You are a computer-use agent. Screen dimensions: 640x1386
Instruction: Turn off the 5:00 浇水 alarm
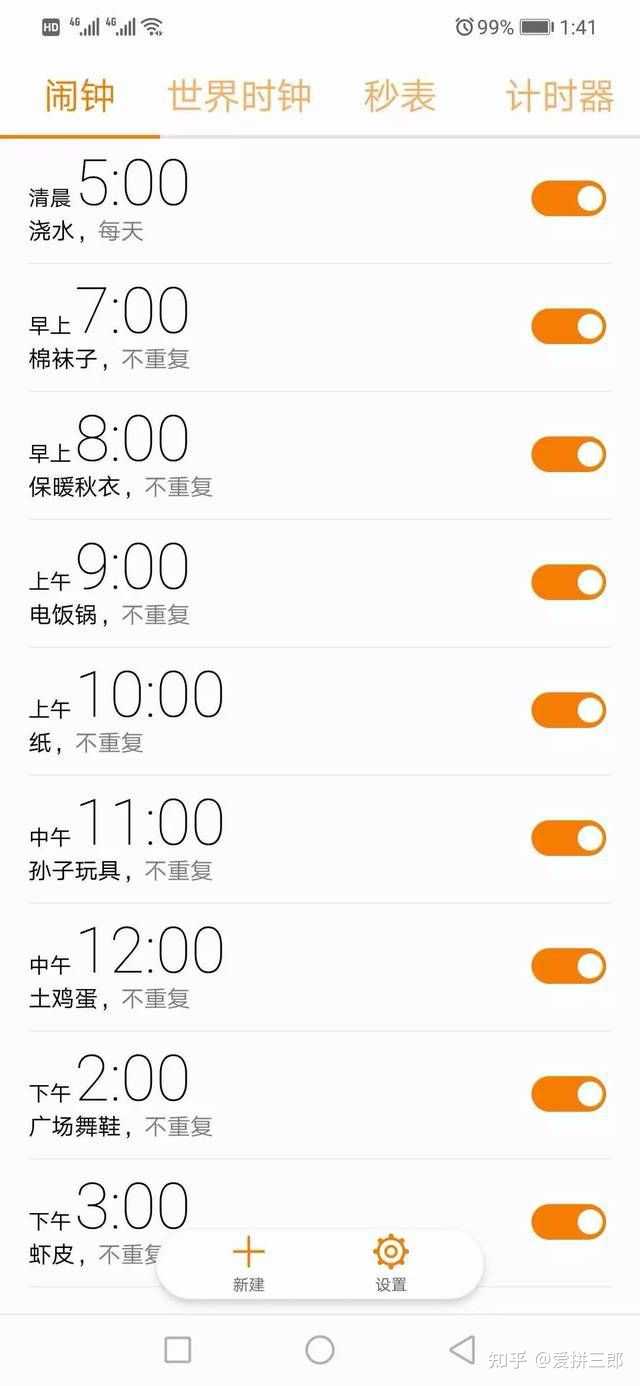(x=568, y=198)
